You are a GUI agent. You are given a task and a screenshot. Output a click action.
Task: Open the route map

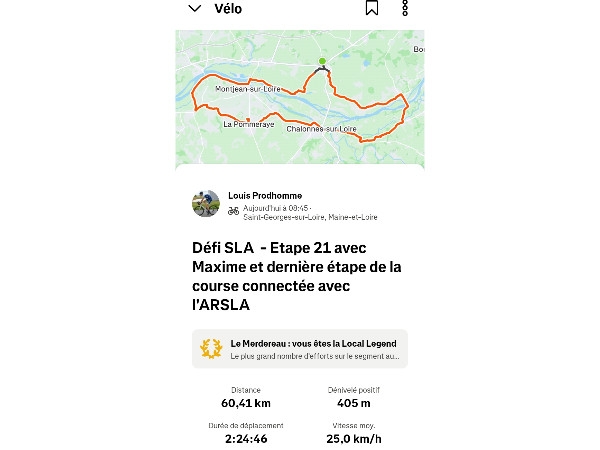pos(300,98)
